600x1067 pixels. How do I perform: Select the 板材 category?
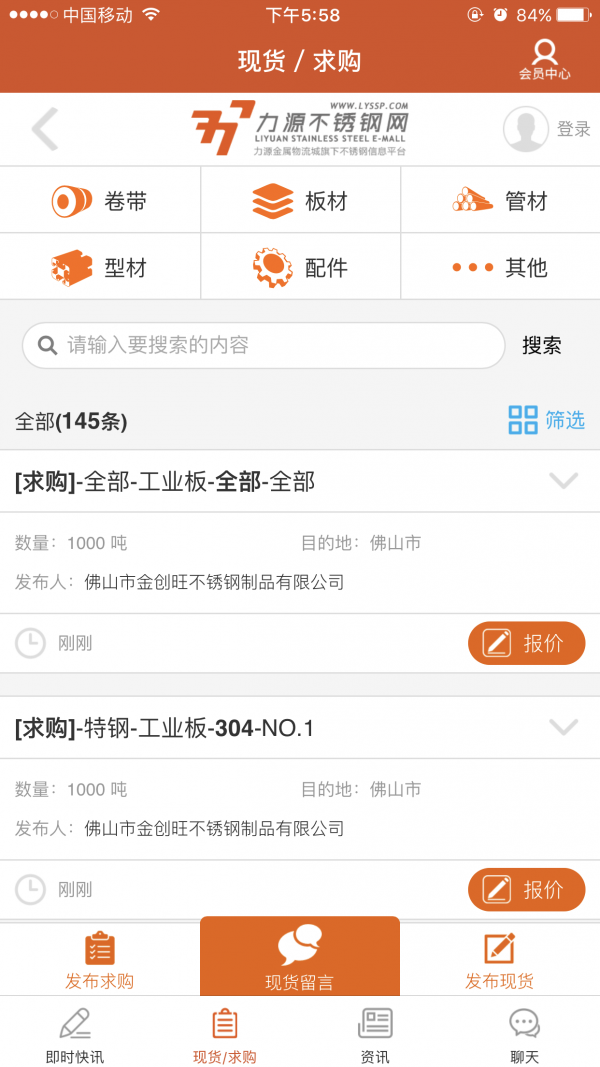[300, 201]
